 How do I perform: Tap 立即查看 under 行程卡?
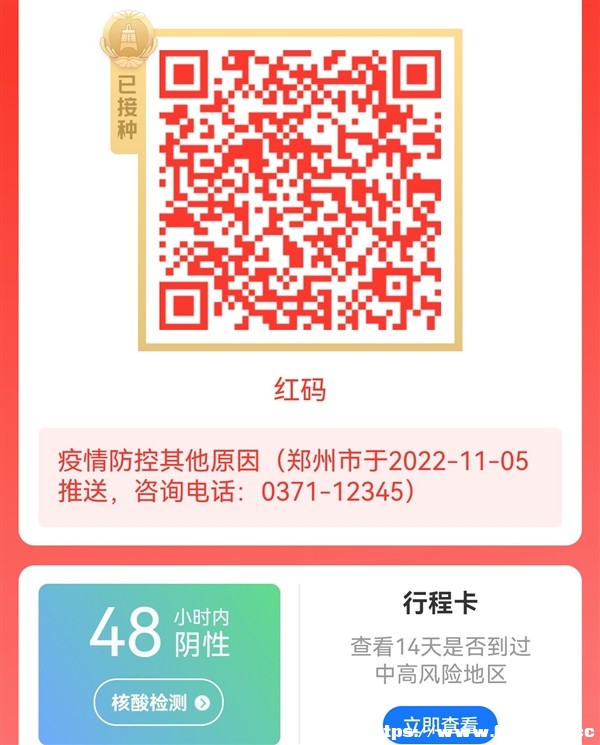440,724
